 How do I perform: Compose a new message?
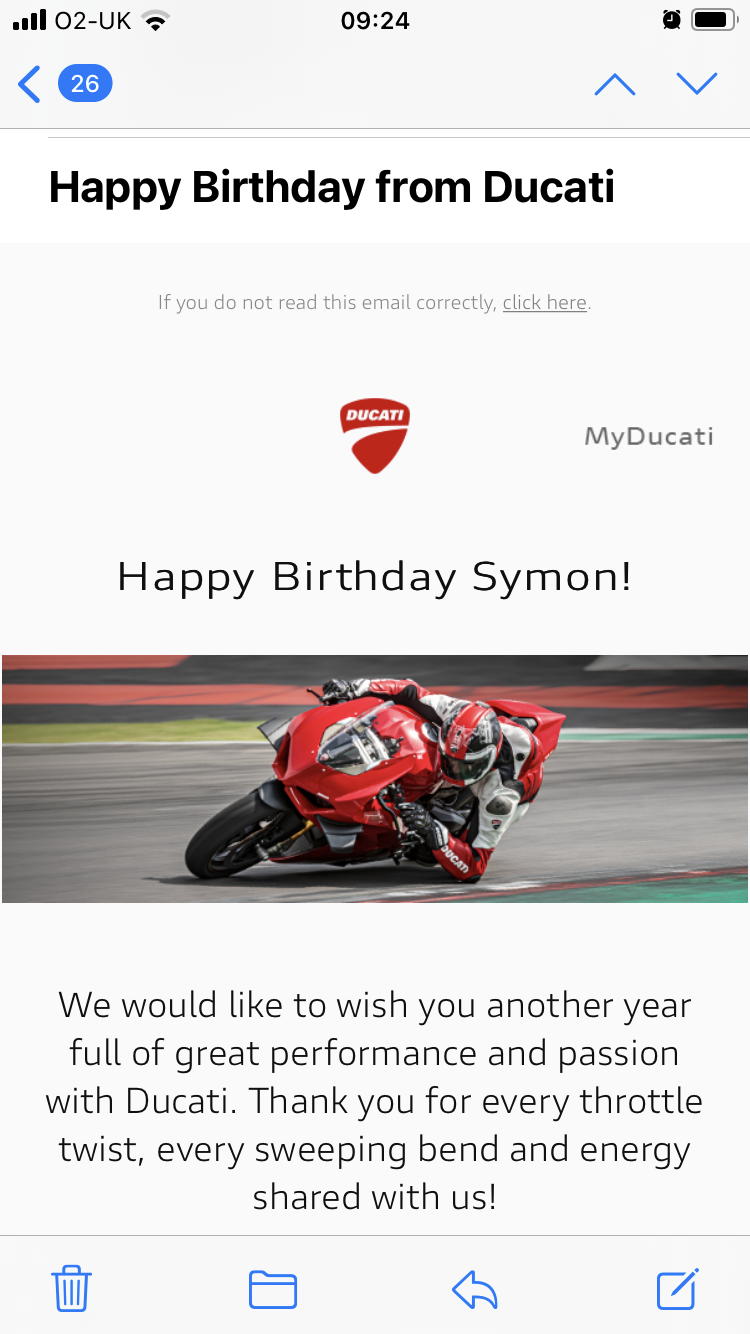677,1288
